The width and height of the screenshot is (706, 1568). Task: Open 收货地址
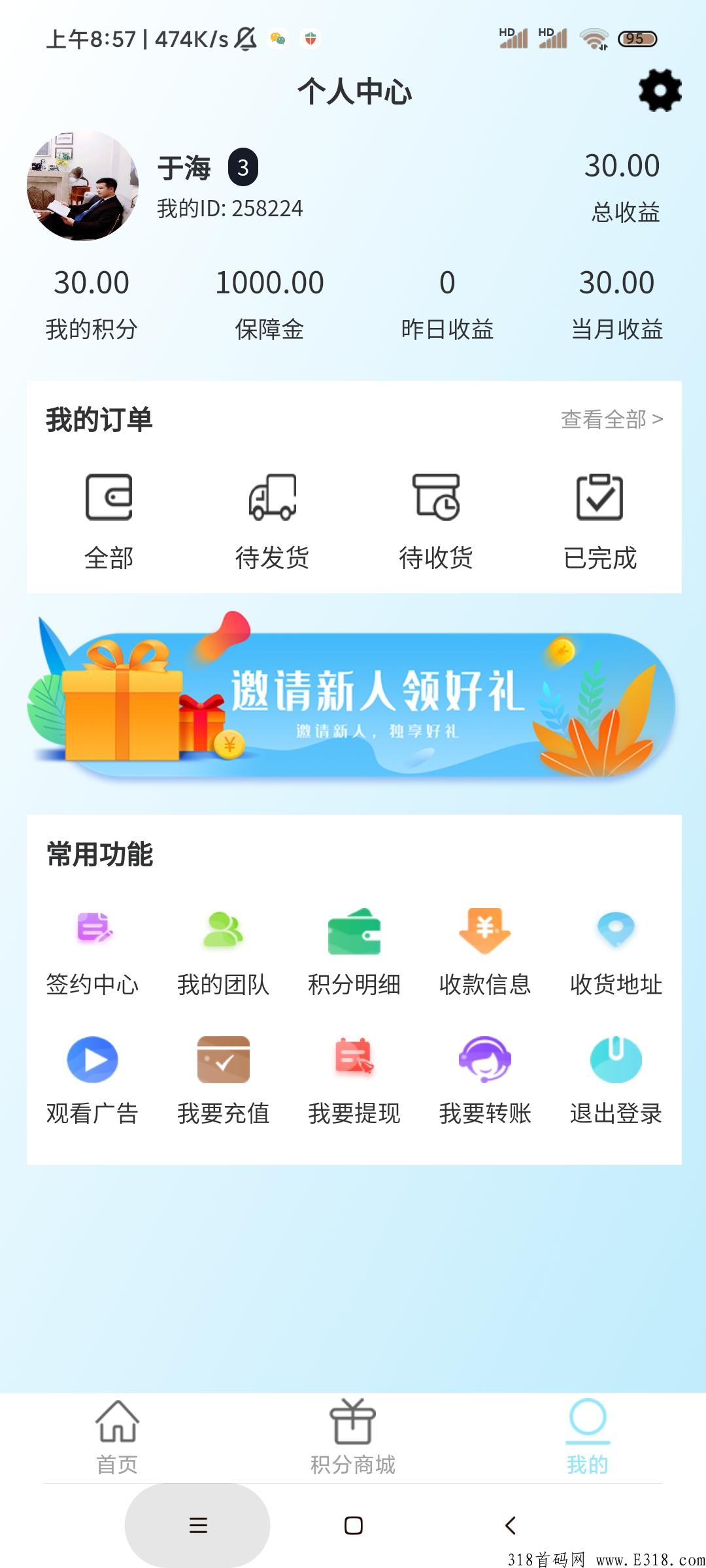click(x=616, y=952)
